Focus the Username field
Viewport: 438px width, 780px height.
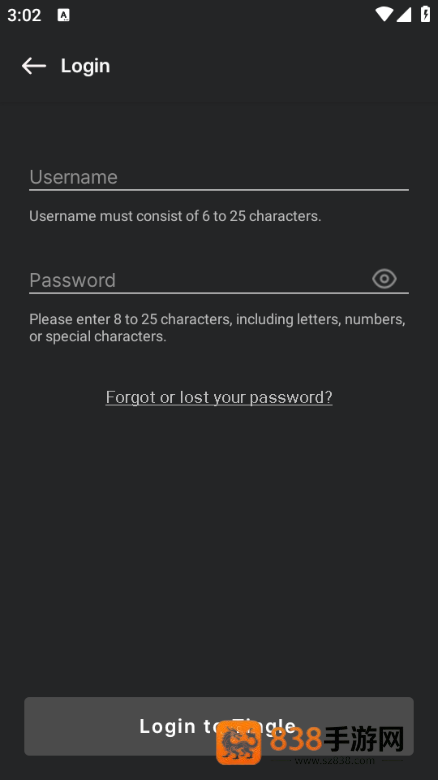click(x=219, y=177)
